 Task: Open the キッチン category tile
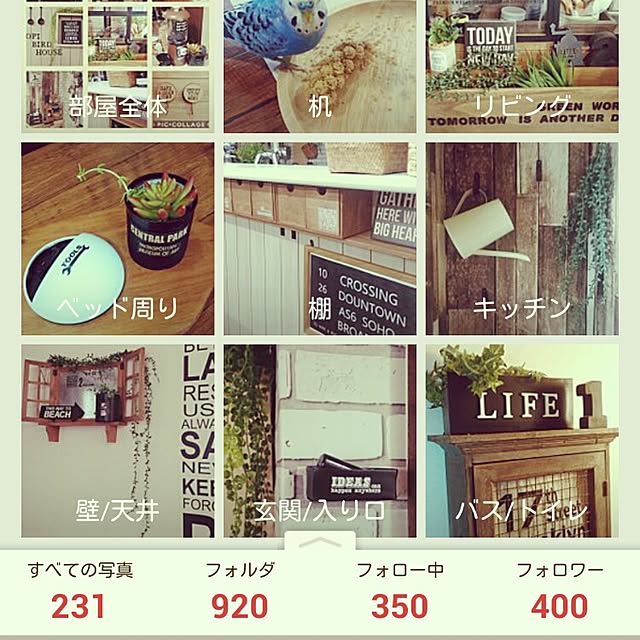coord(521,238)
